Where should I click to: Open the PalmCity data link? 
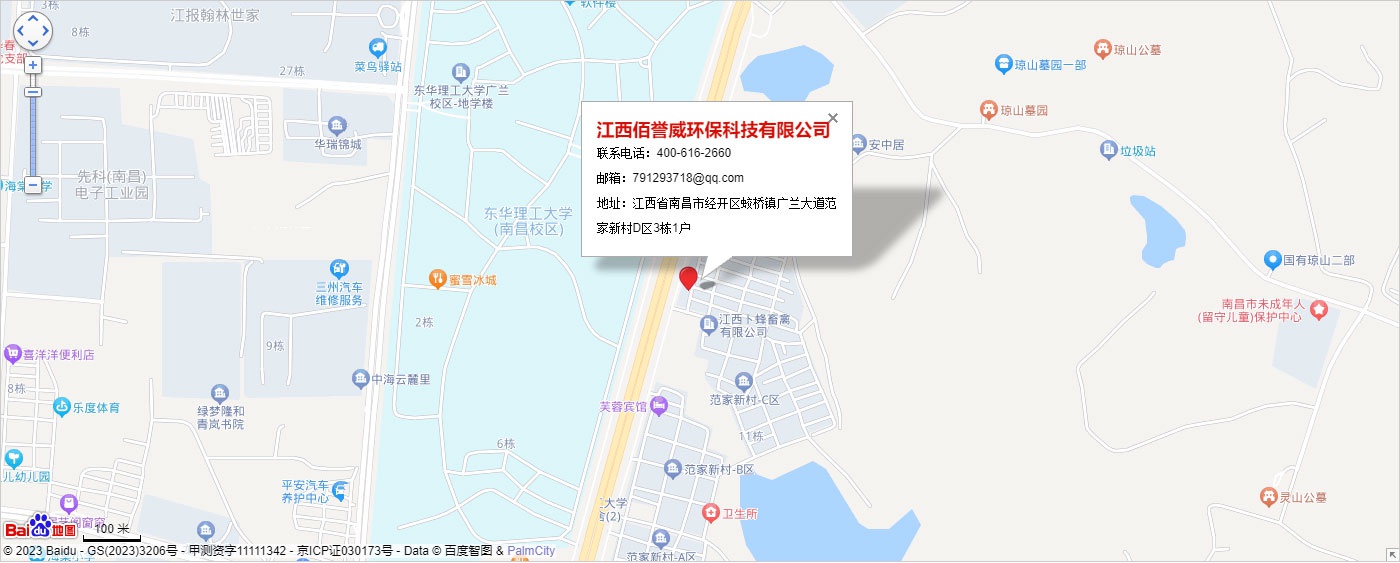[531, 551]
